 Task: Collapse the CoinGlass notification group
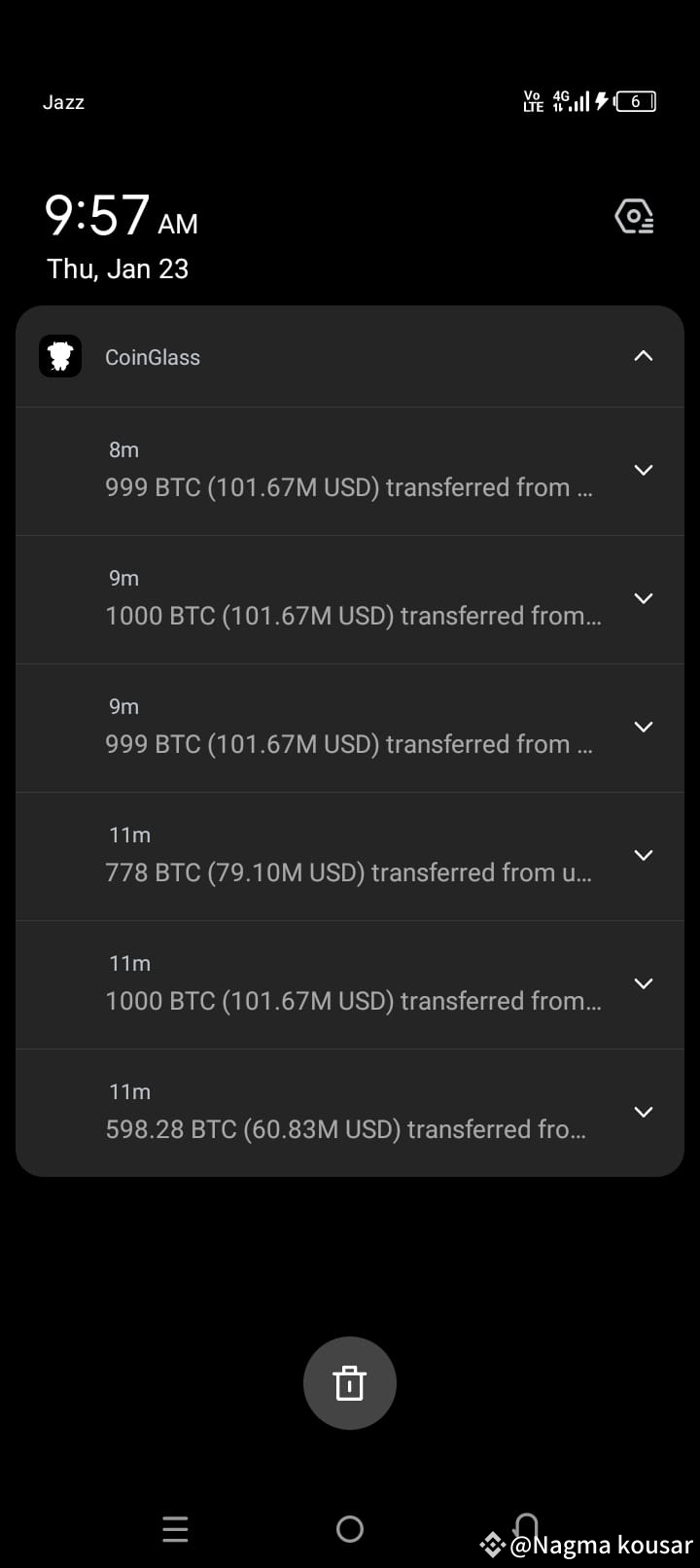coord(644,356)
